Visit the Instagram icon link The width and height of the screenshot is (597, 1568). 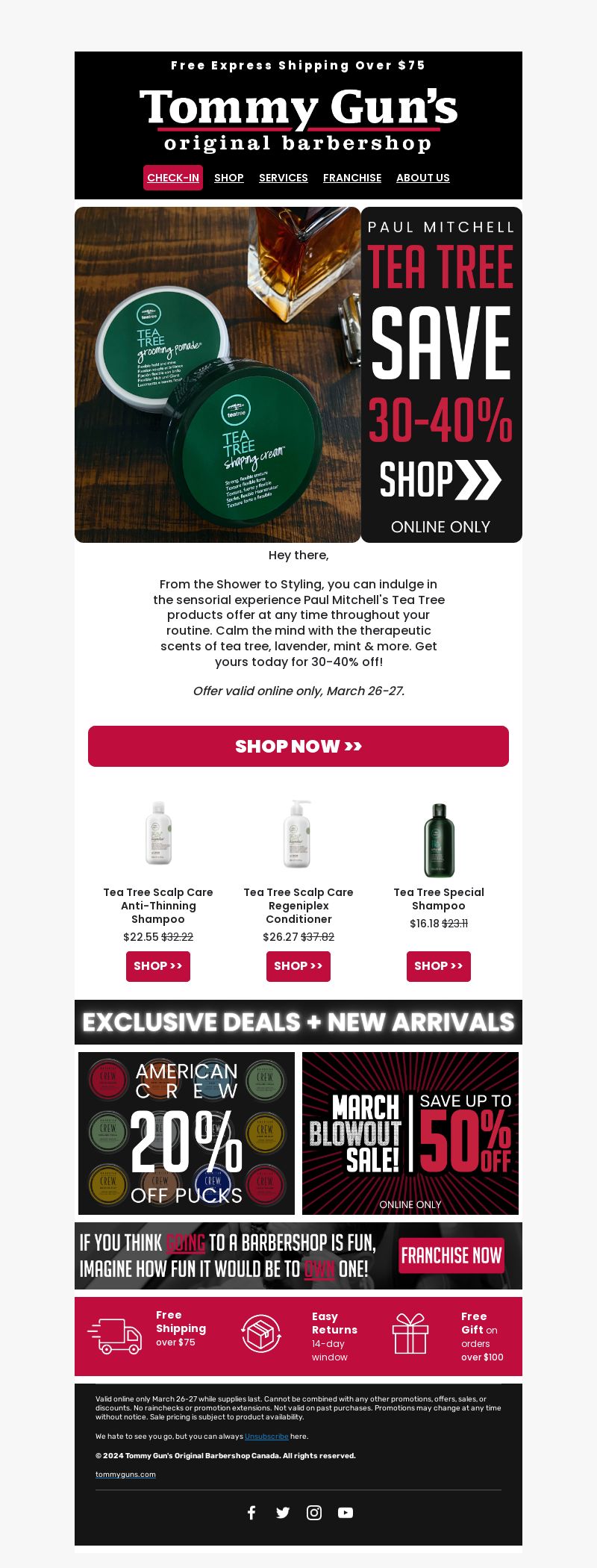[x=314, y=1513]
